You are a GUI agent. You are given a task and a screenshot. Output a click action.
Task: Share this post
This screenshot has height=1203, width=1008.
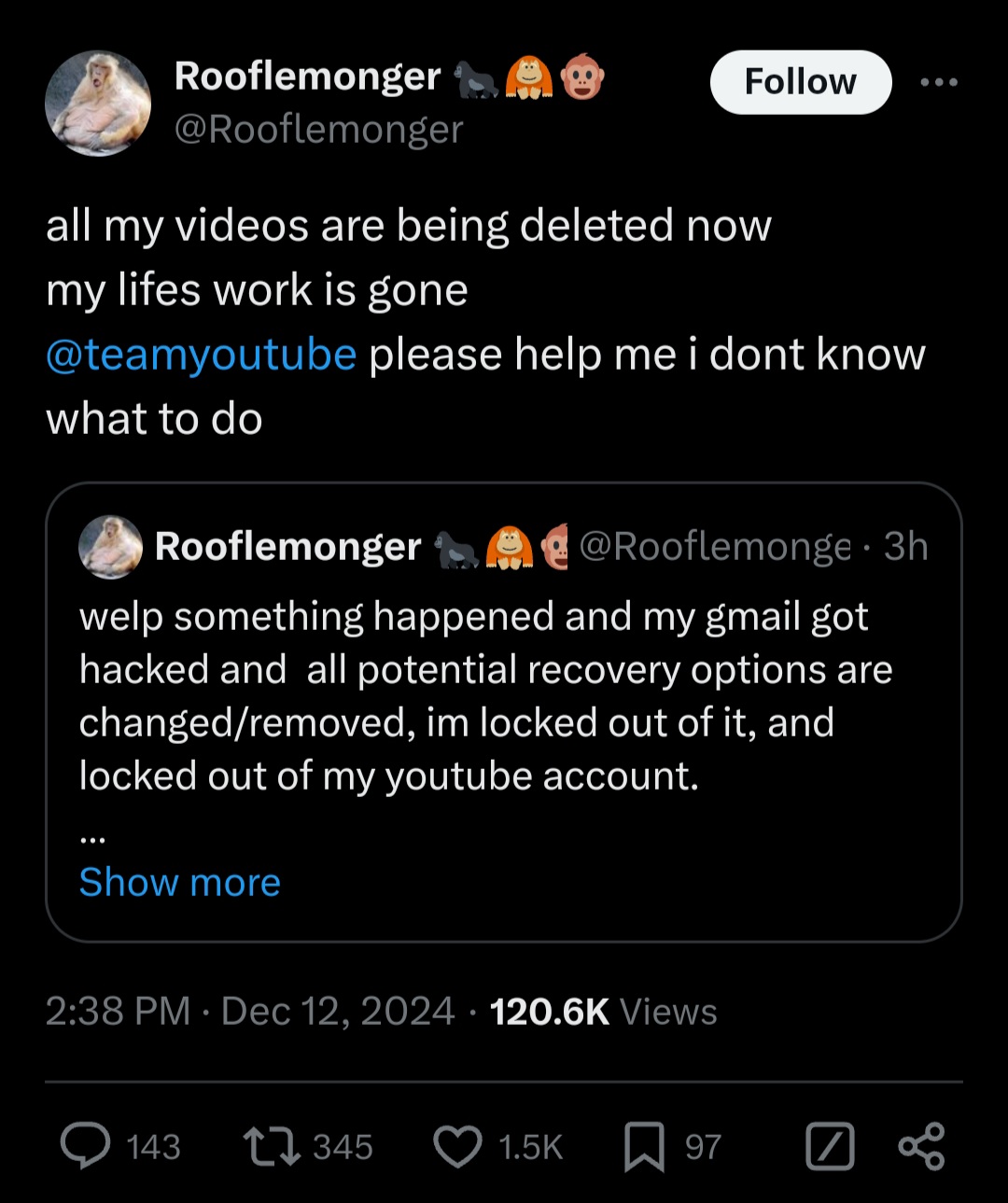coord(921,1146)
